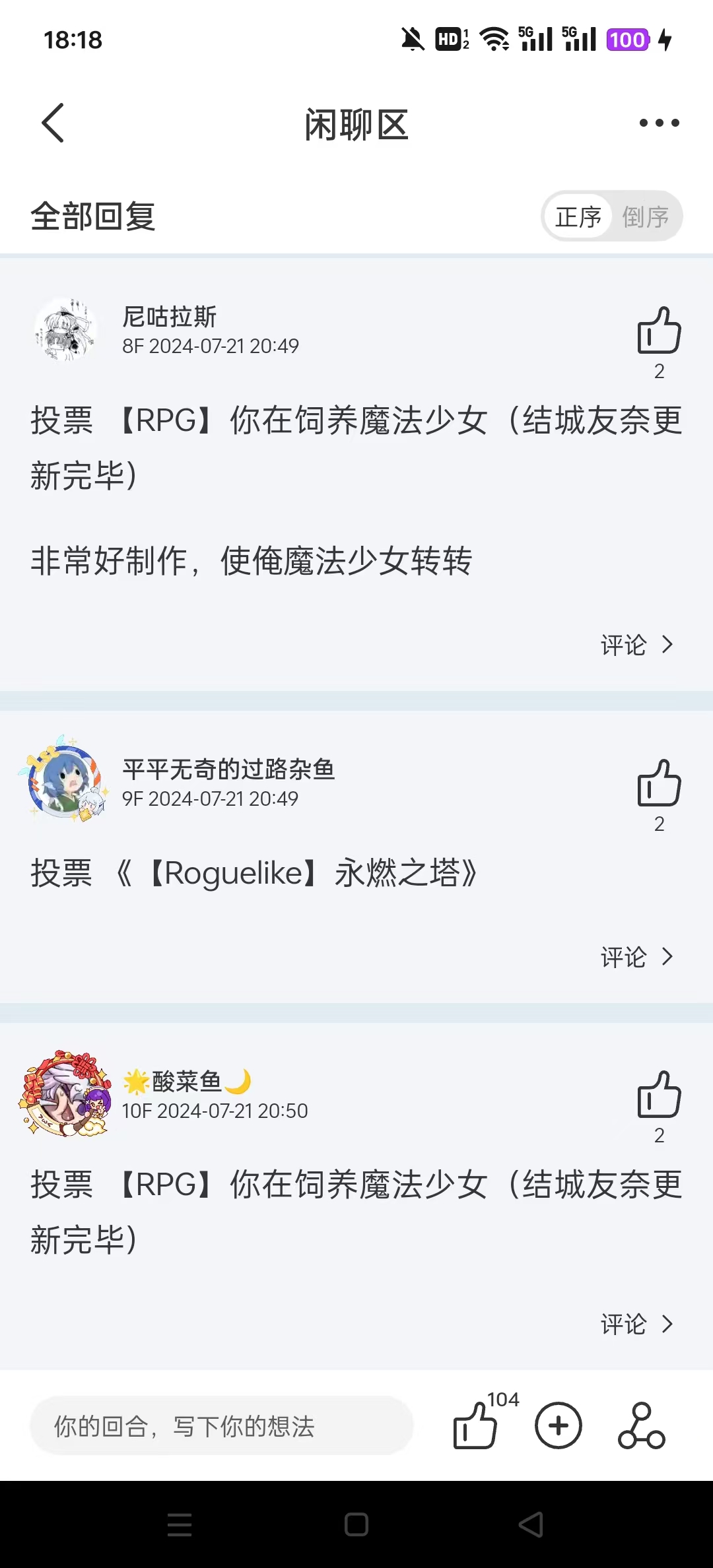Keep replies sorted by 正序
This screenshot has width=713, height=1568.
578,216
